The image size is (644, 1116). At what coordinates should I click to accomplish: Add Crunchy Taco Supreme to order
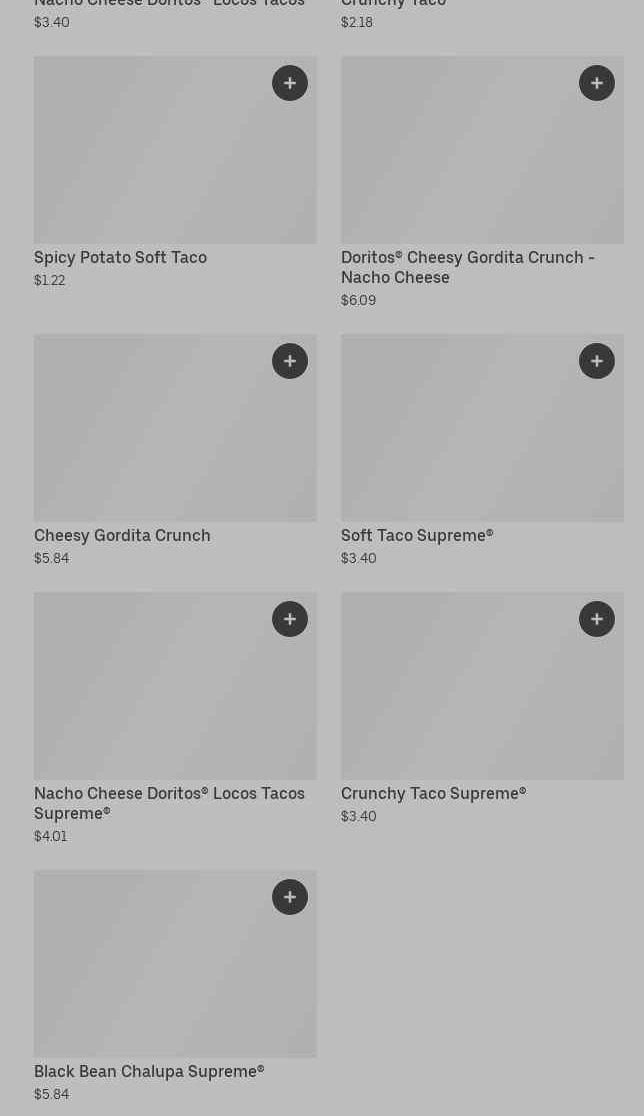(597, 619)
